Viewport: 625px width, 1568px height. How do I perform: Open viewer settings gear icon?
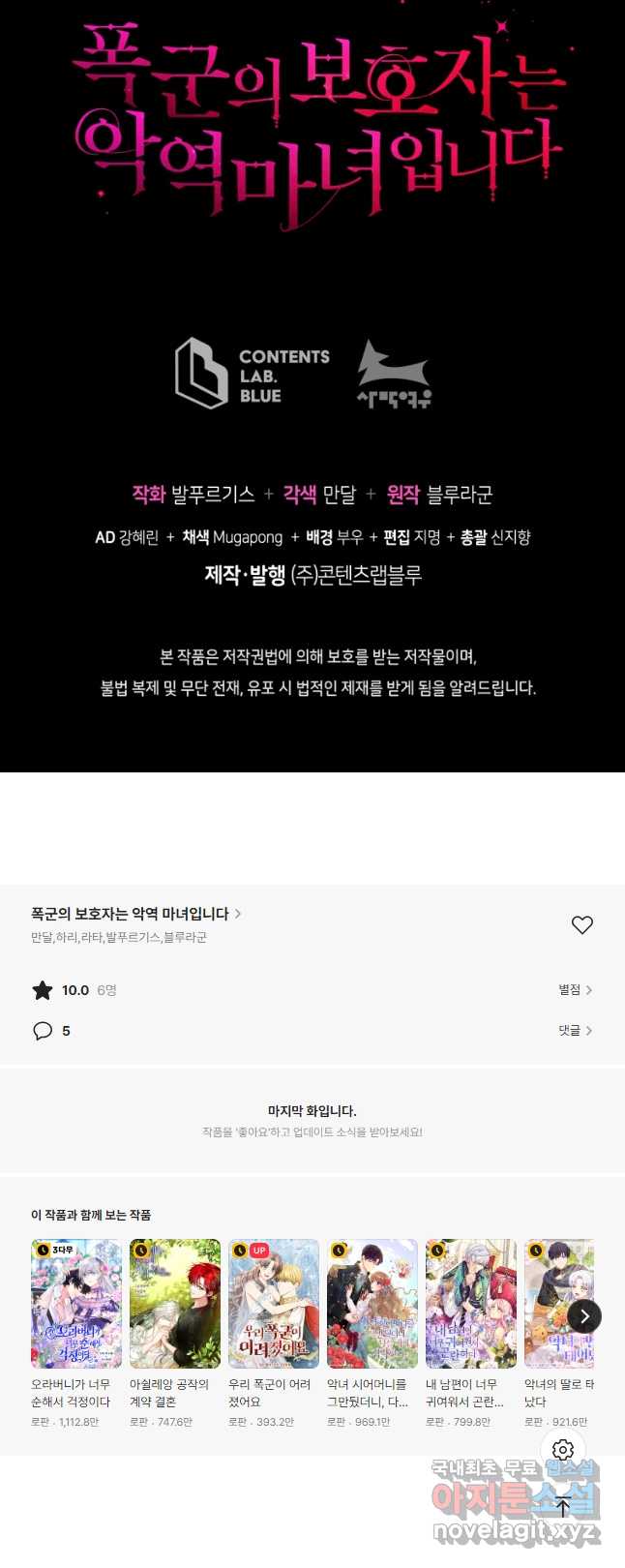(x=563, y=1450)
